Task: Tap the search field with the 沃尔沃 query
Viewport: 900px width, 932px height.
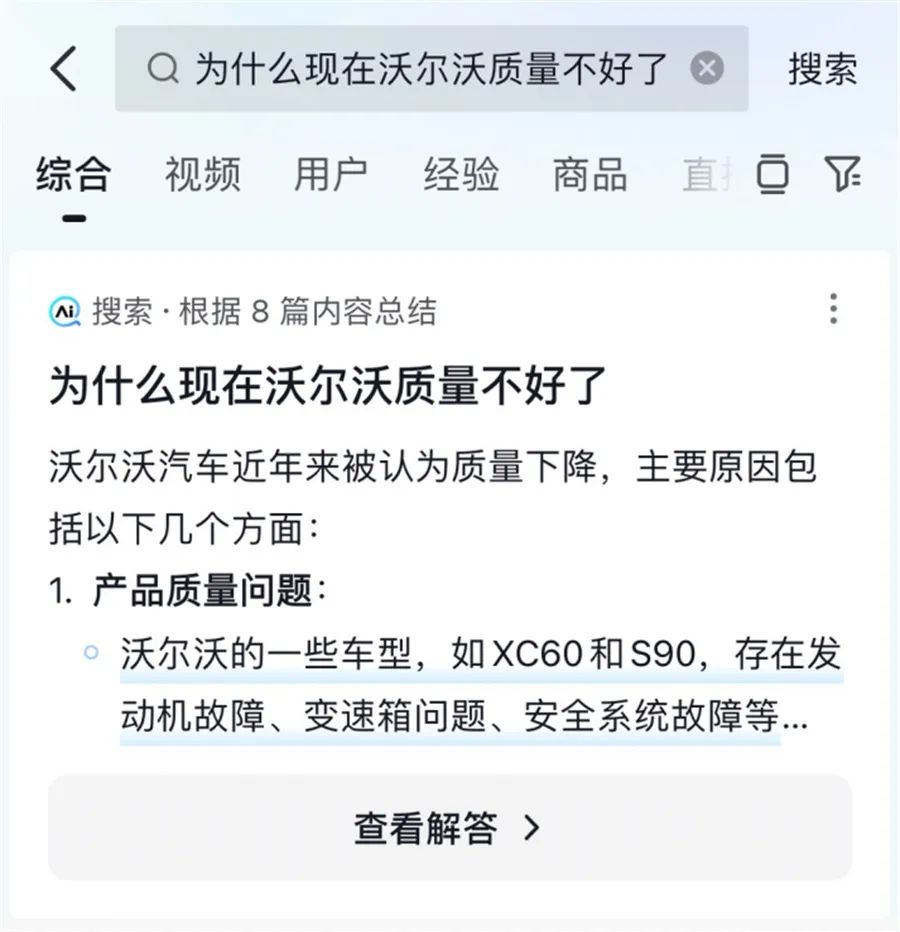Action: coord(430,69)
